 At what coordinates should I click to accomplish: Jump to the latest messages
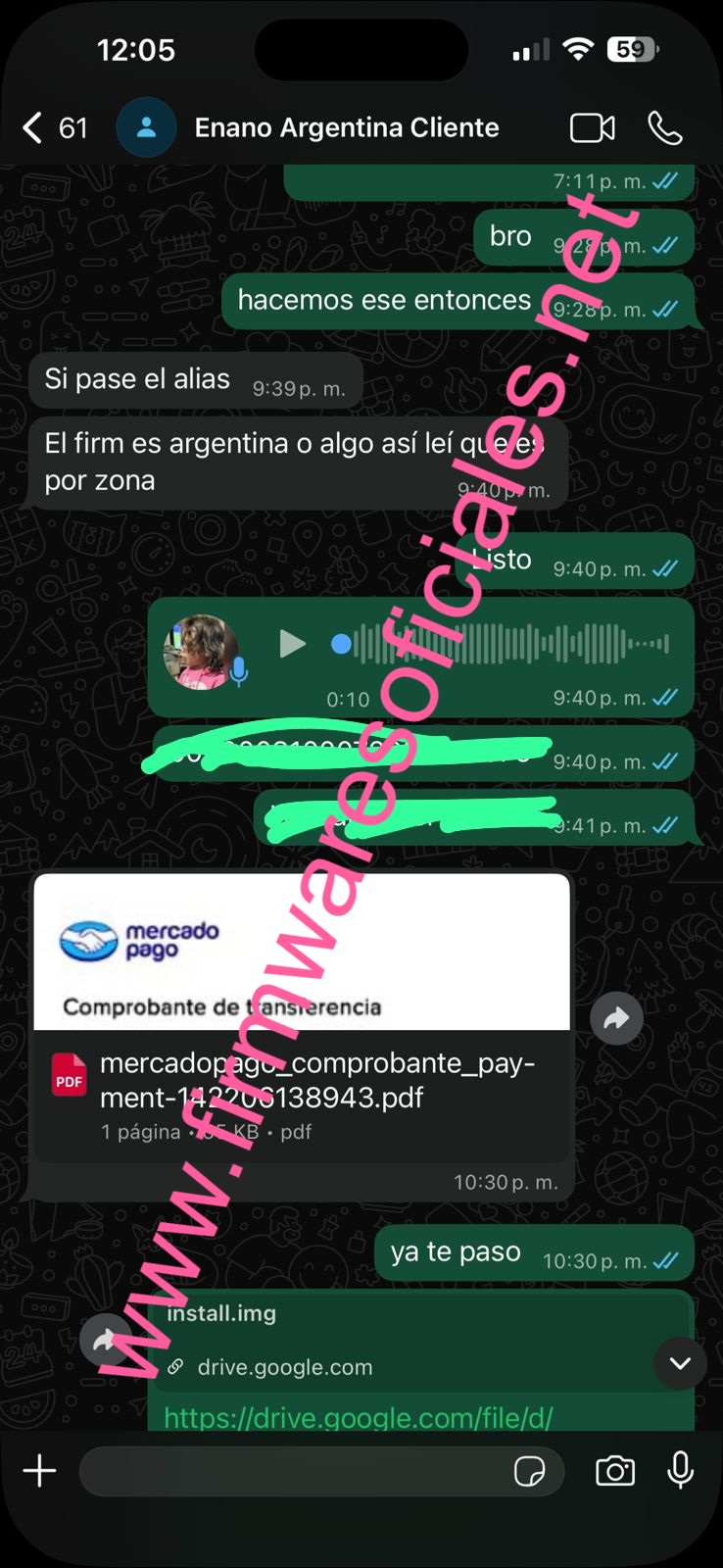coord(680,1363)
